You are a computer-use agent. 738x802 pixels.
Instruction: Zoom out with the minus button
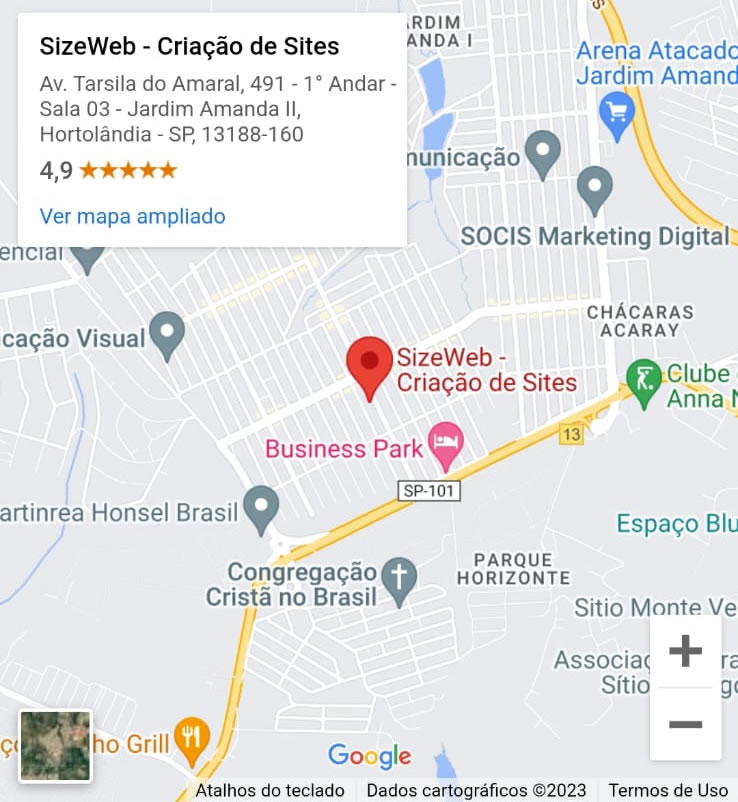click(685, 724)
